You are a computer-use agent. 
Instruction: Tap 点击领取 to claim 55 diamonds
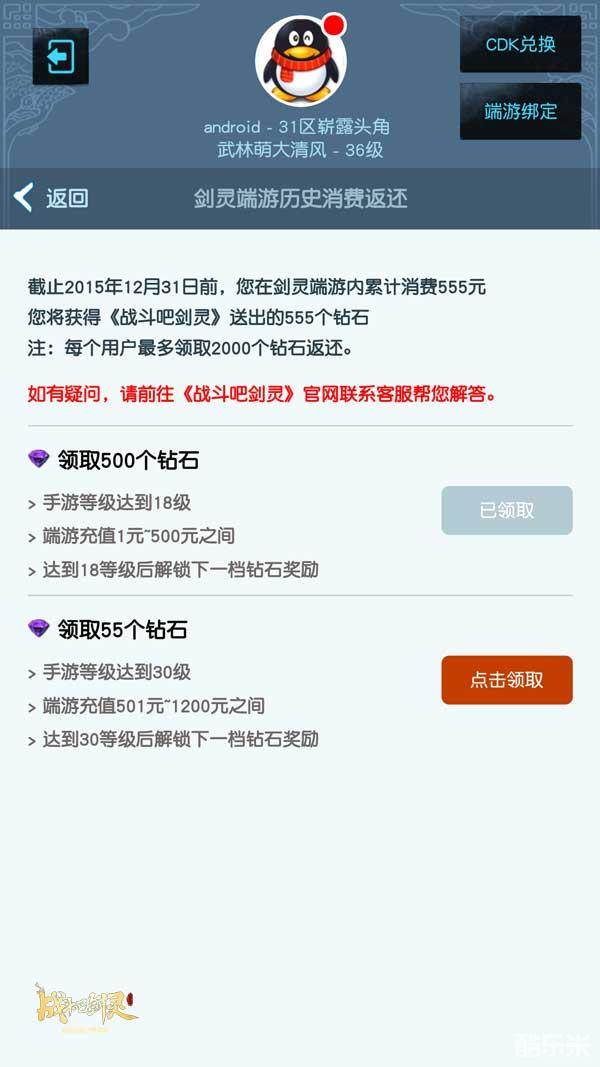(507, 680)
